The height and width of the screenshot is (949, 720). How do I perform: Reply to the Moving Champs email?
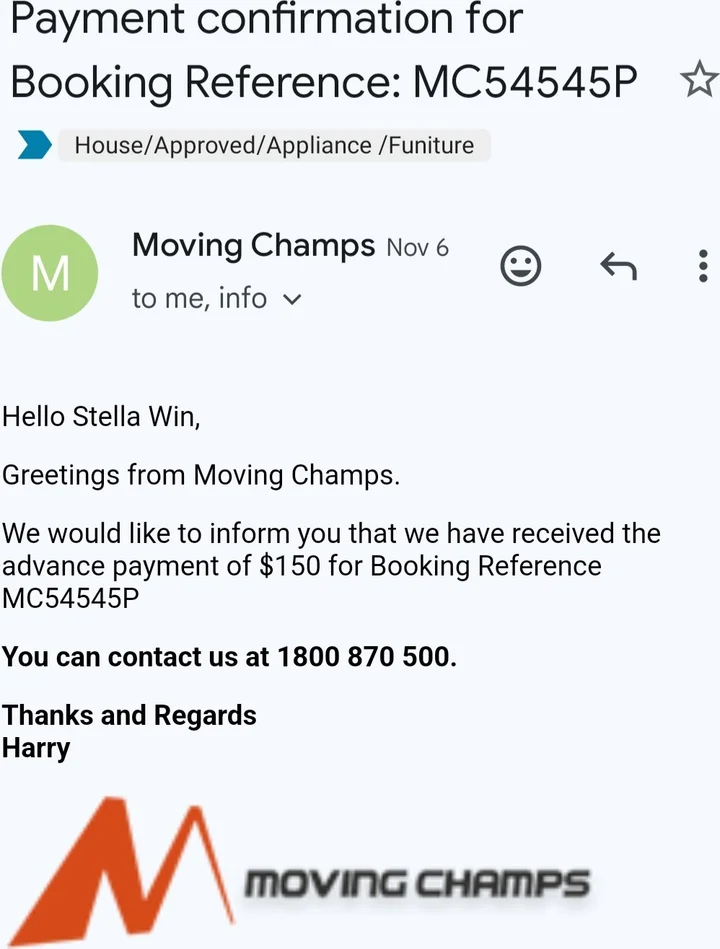pos(618,267)
